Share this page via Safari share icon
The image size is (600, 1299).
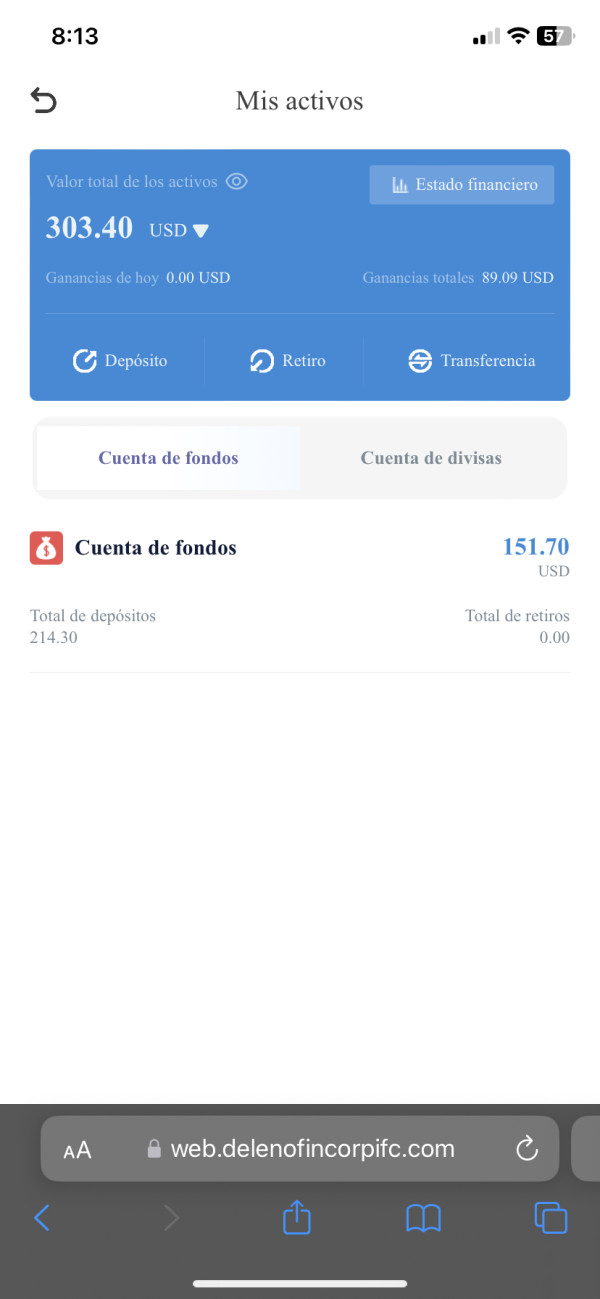pos(297,1216)
